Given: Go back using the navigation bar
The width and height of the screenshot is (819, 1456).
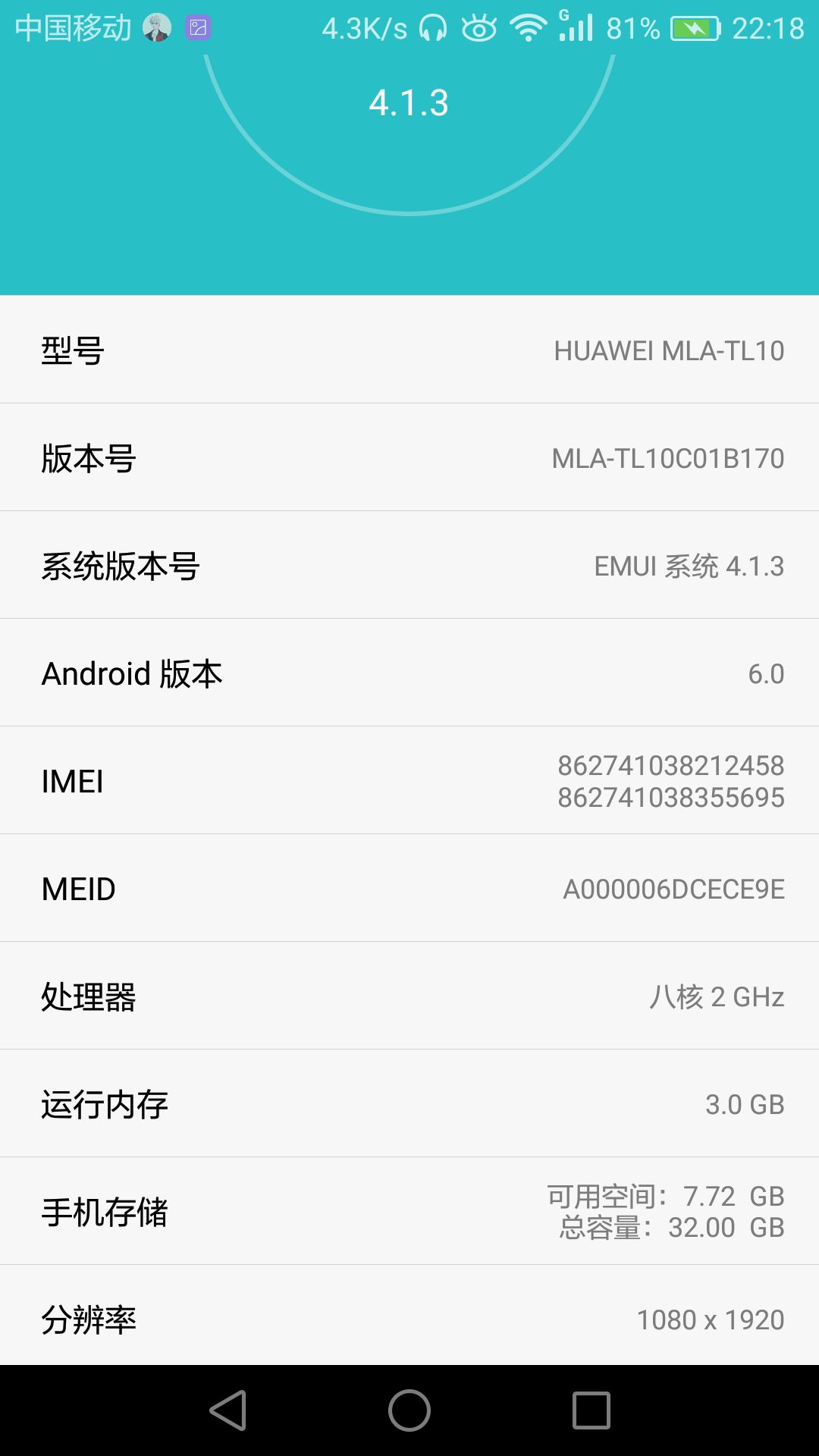Looking at the screenshot, I should click(228, 1410).
